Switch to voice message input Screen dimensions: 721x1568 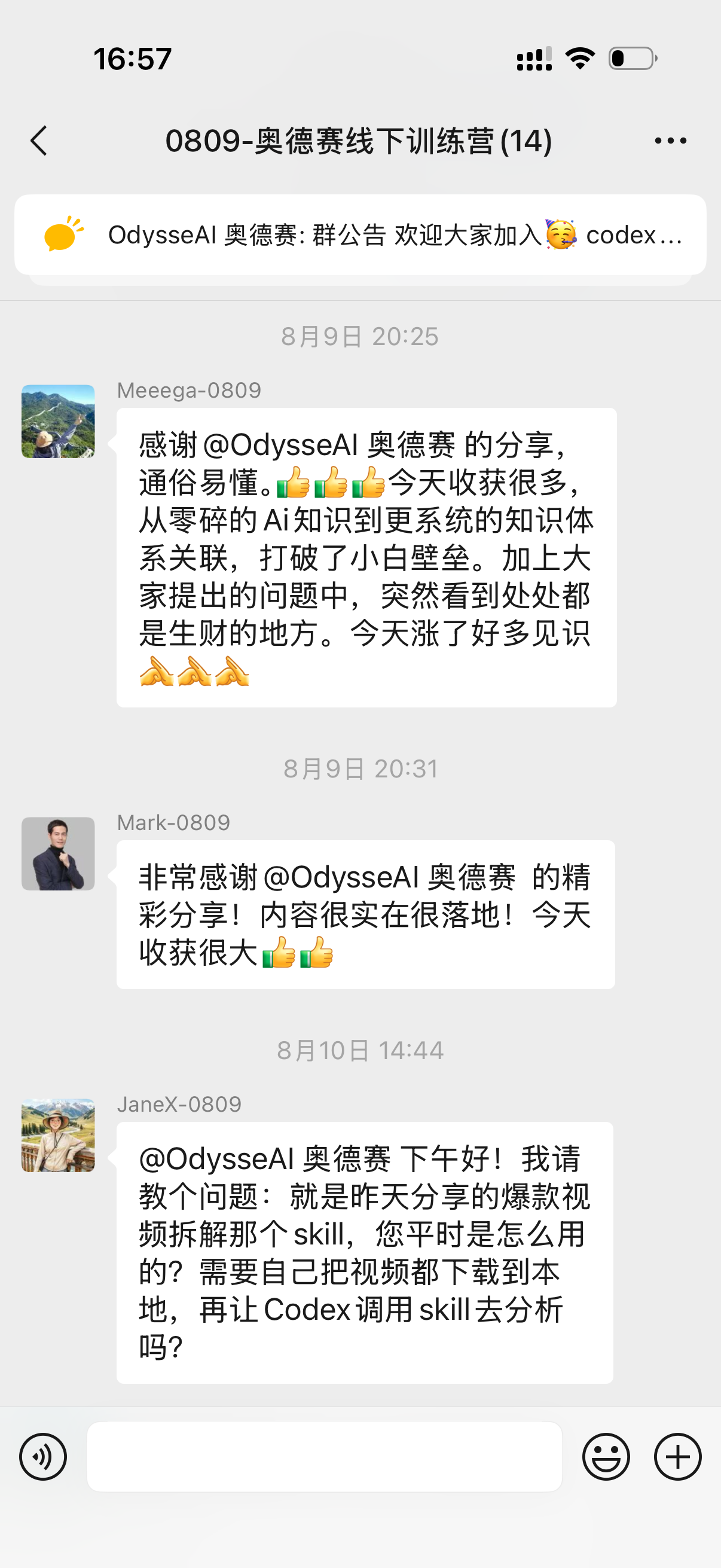pyautogui.click(x=42, y=1457)
